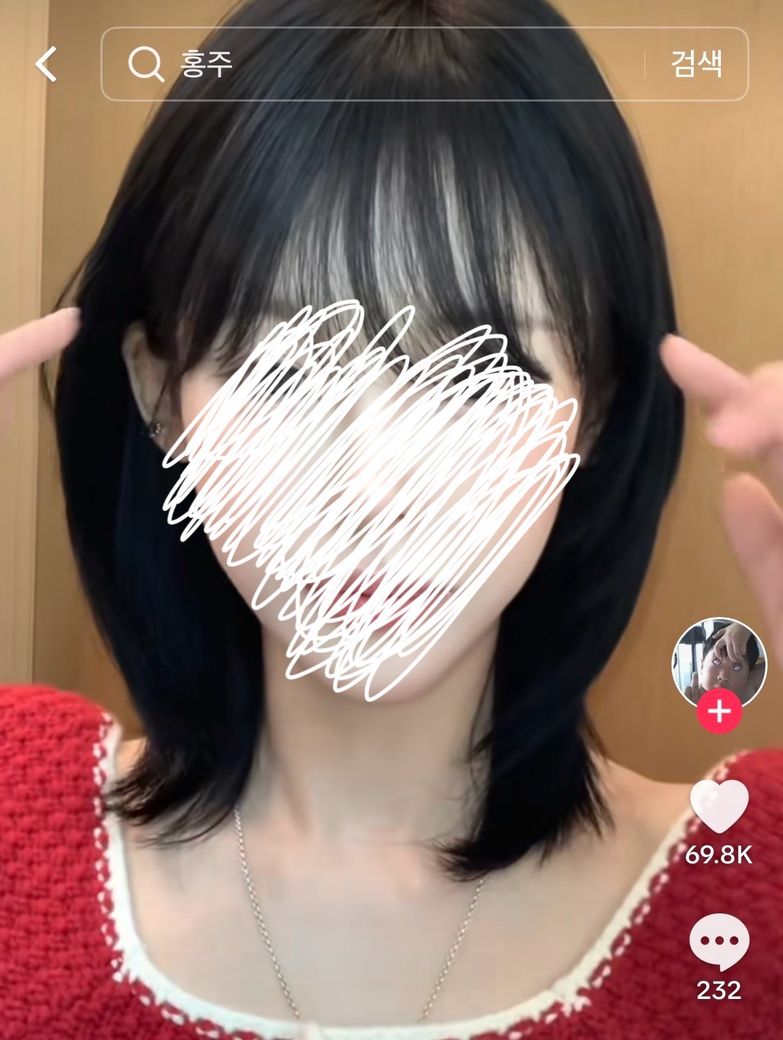Go back using the arrow icon

click(x=46, y=64)
